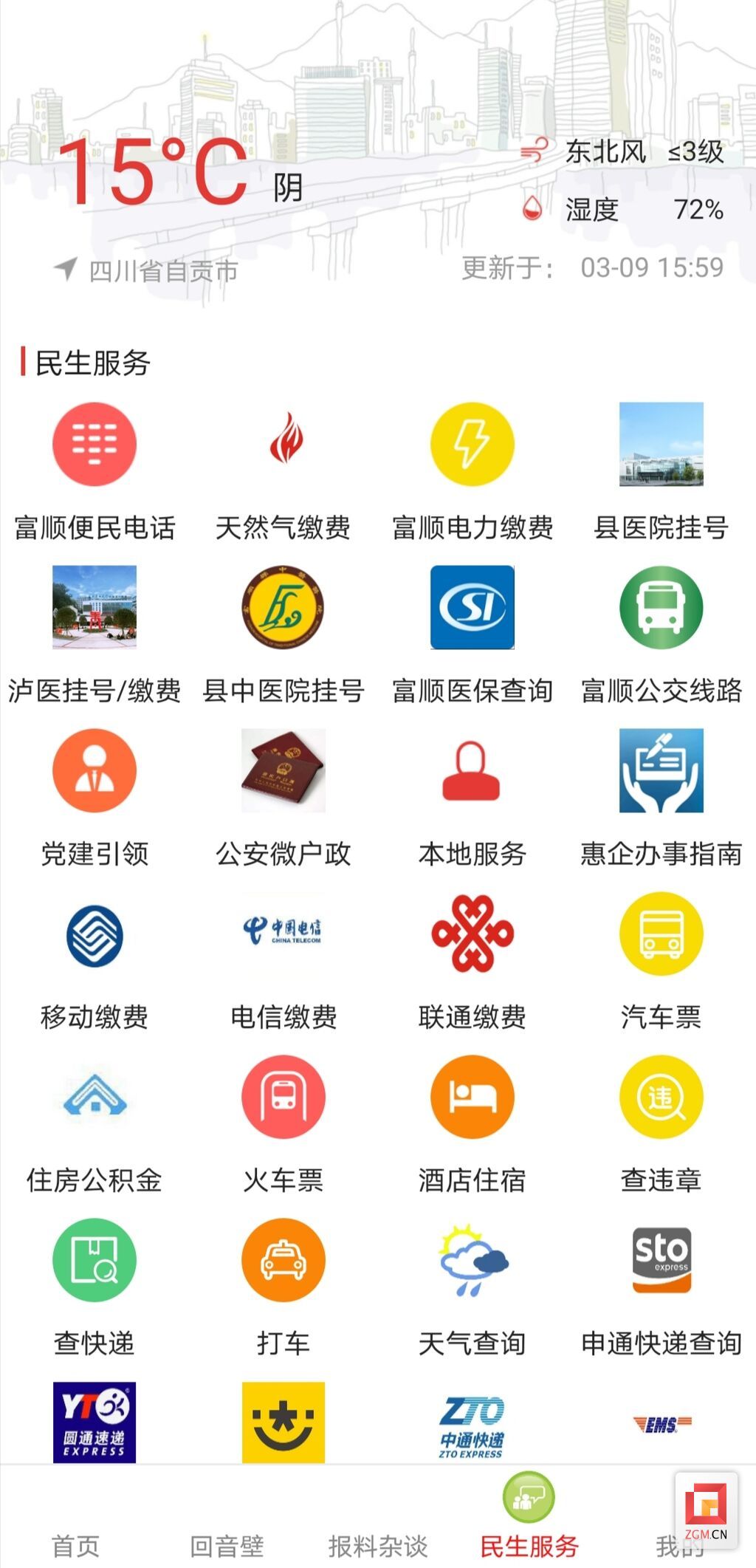The width and height of the screenshot is (756, 1568).
Task: Select 富顺电力缴费 electricity payment
Action: [x=472, y=473]
